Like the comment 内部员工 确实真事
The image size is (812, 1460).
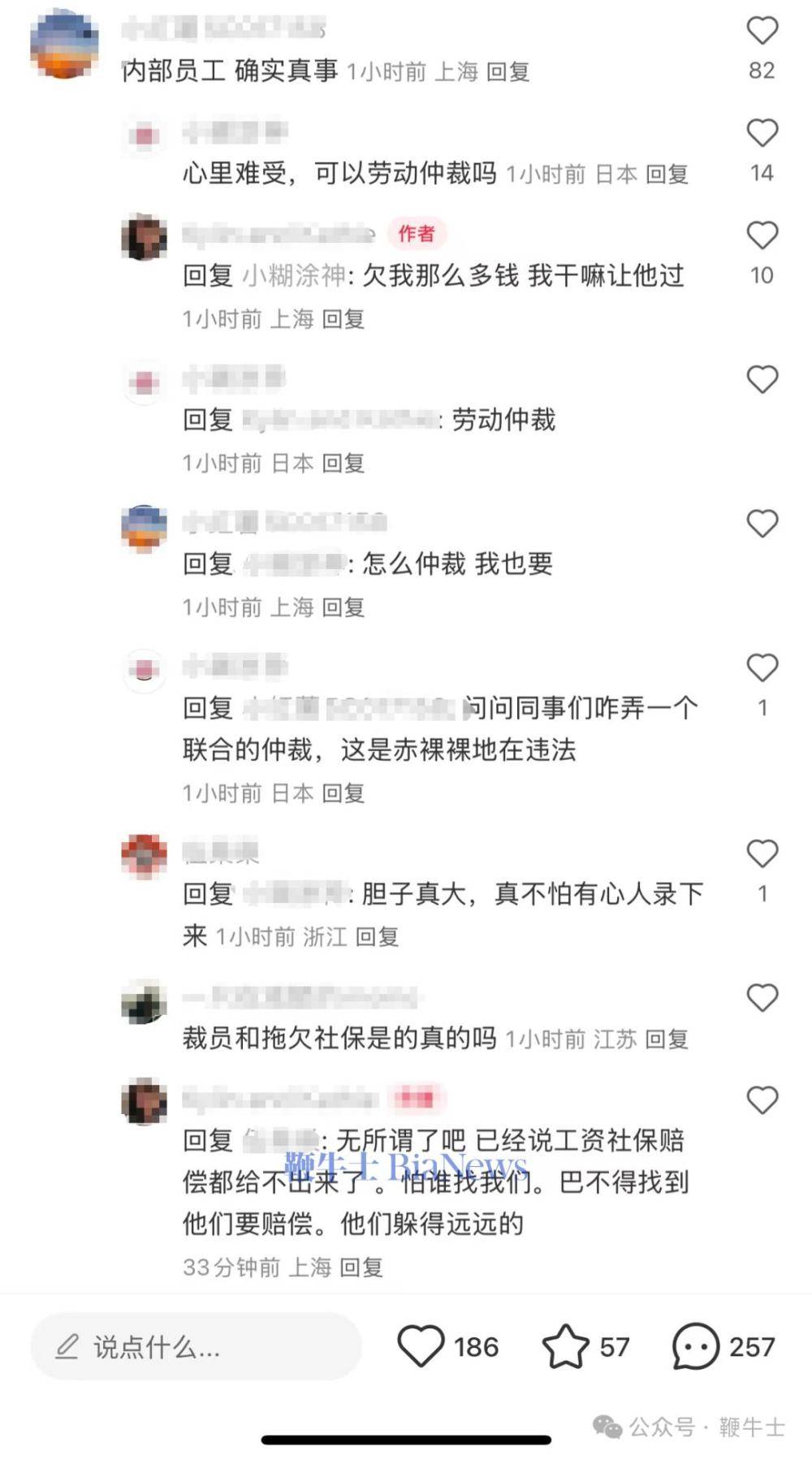click(x=762, y=31)
